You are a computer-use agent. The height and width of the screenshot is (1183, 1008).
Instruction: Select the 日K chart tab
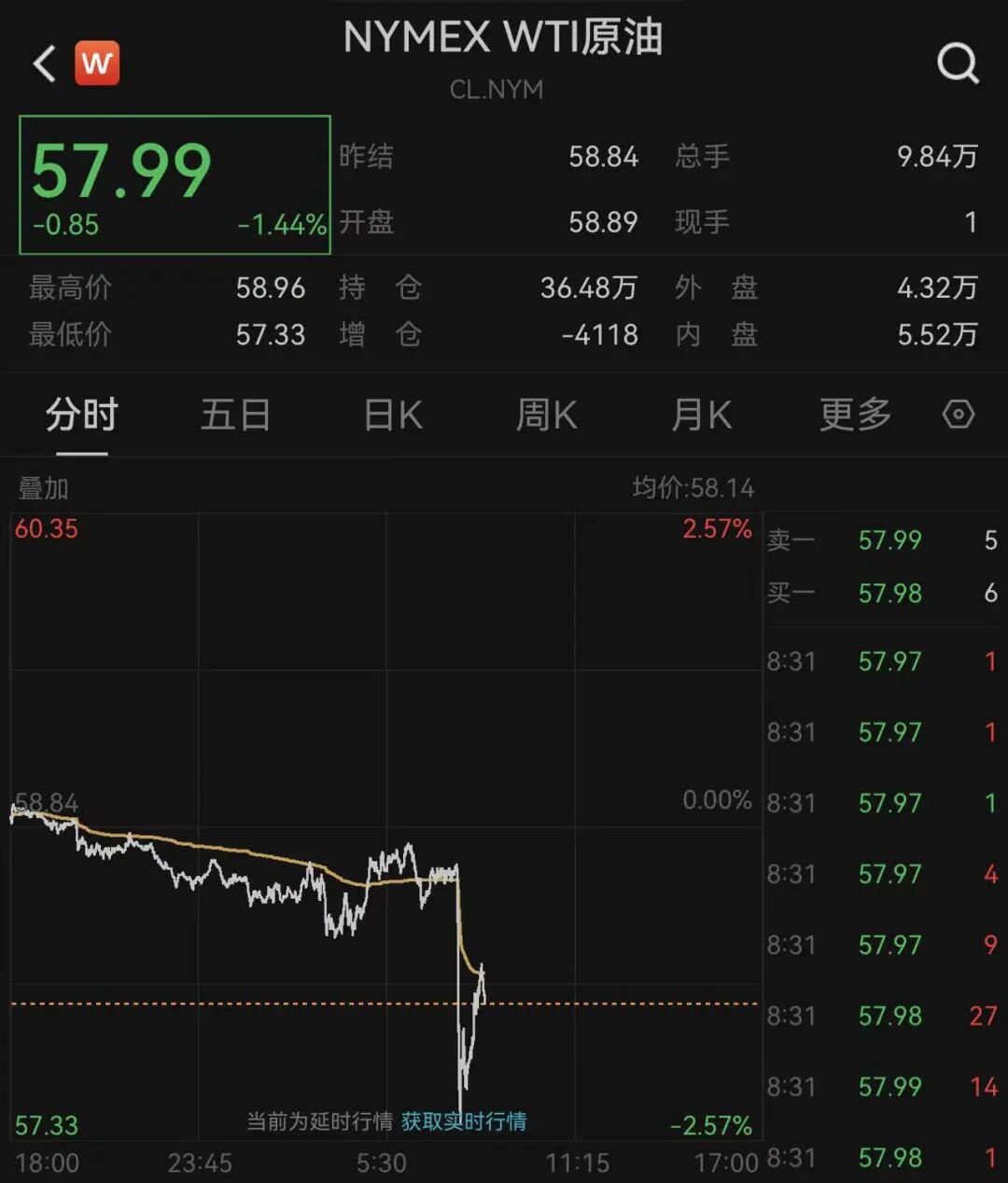pyautogui.click(x=393, y=415)
